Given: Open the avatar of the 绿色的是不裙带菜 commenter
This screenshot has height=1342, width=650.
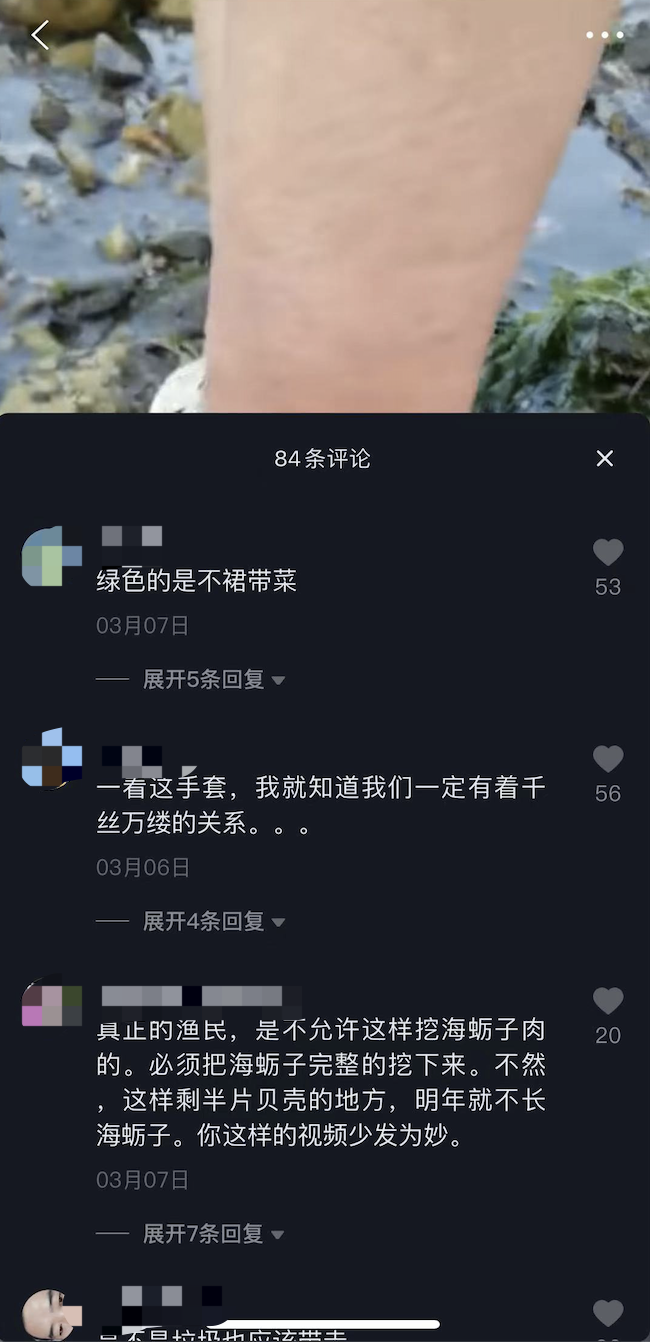Looking at the screenshot, I should click(52, 556).
